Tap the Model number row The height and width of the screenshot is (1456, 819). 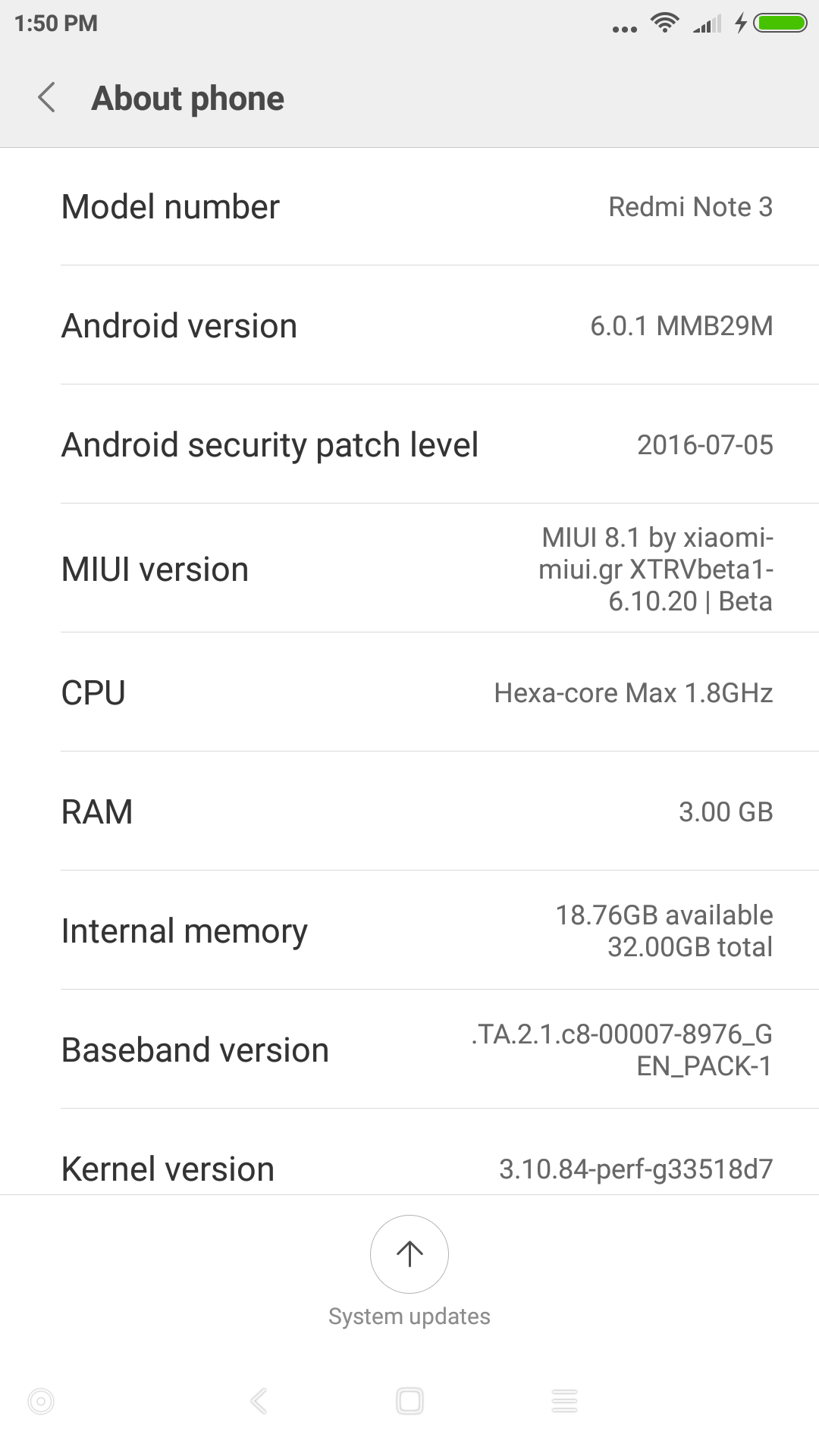409,207
